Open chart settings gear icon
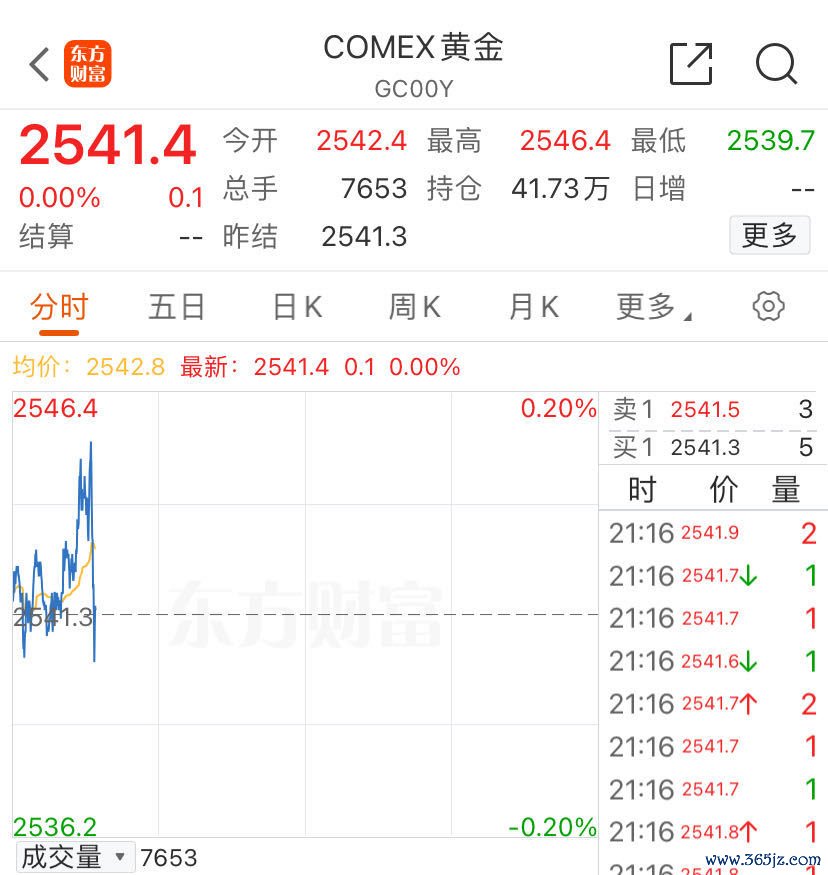 pos(768,307)
